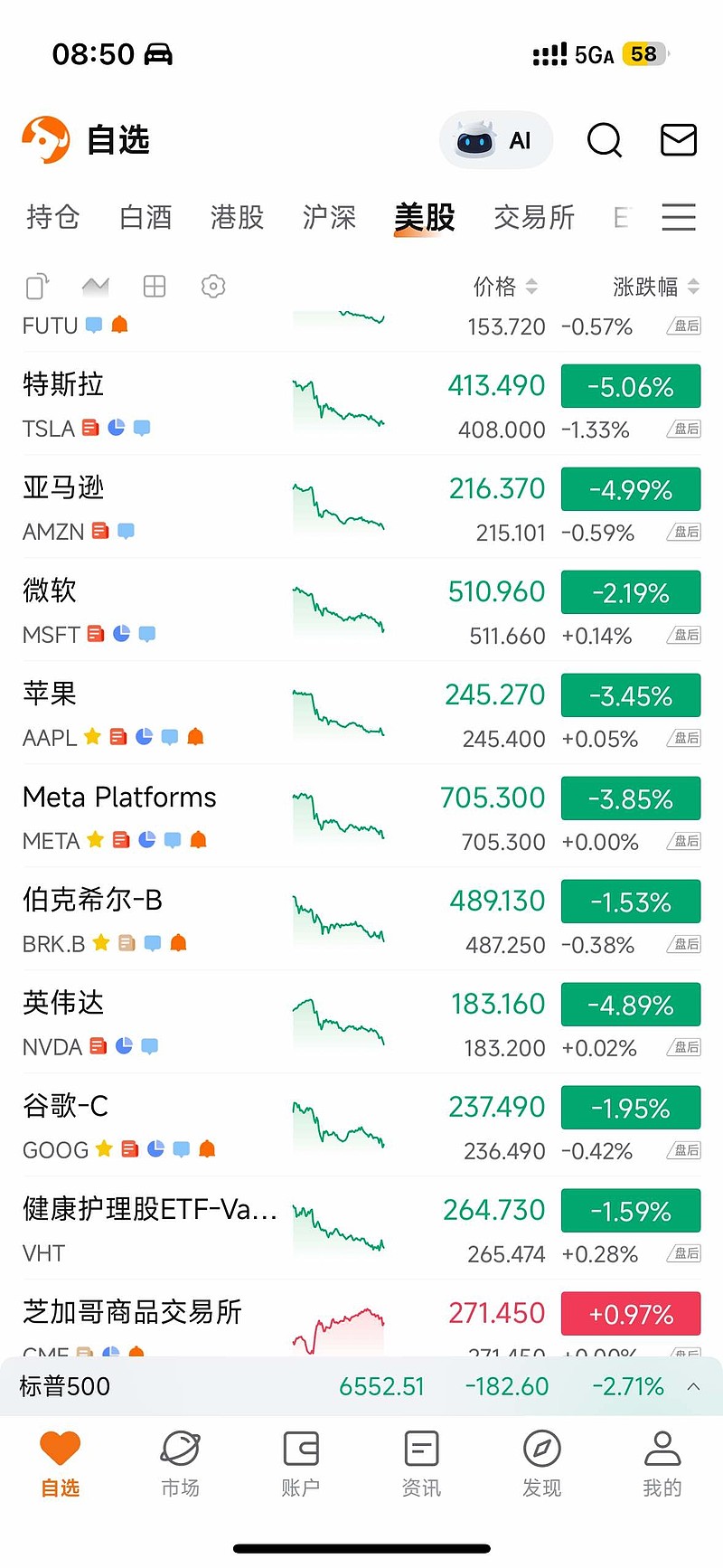Select the 交易所 tab

coord(533,217)
